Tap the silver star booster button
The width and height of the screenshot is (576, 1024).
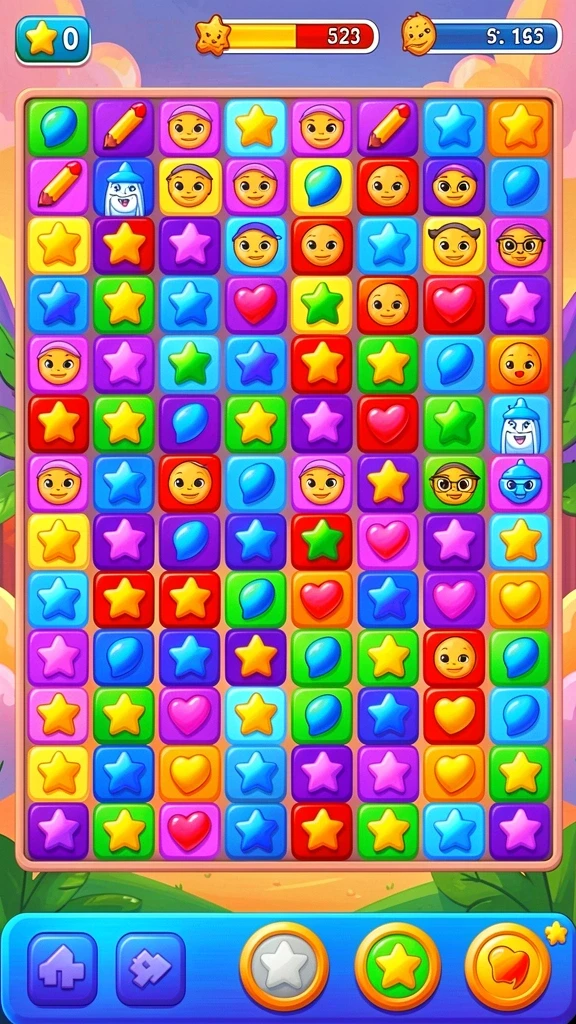284,966
